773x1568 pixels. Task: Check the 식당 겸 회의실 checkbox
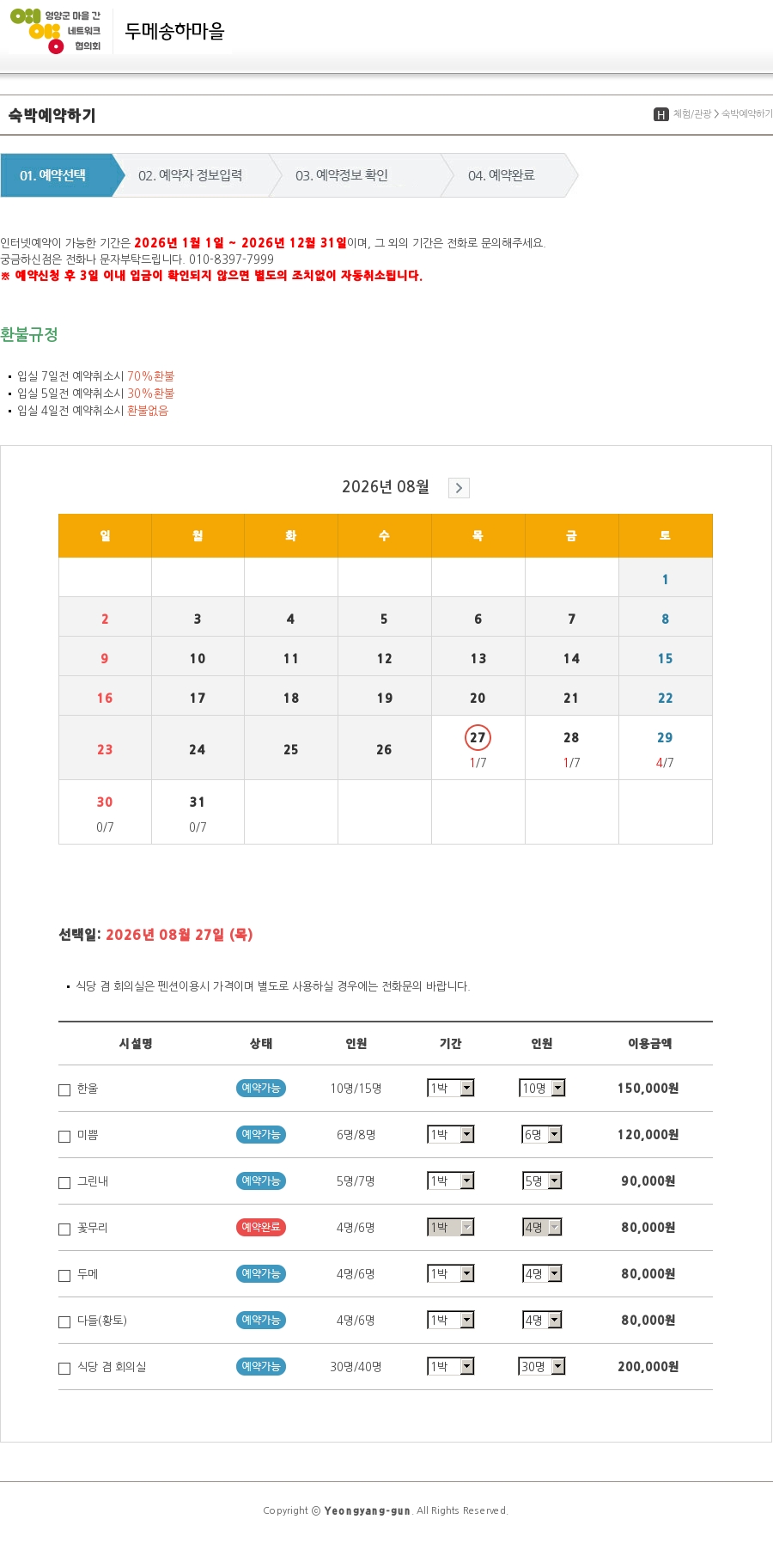click(x=64, y=1369)
